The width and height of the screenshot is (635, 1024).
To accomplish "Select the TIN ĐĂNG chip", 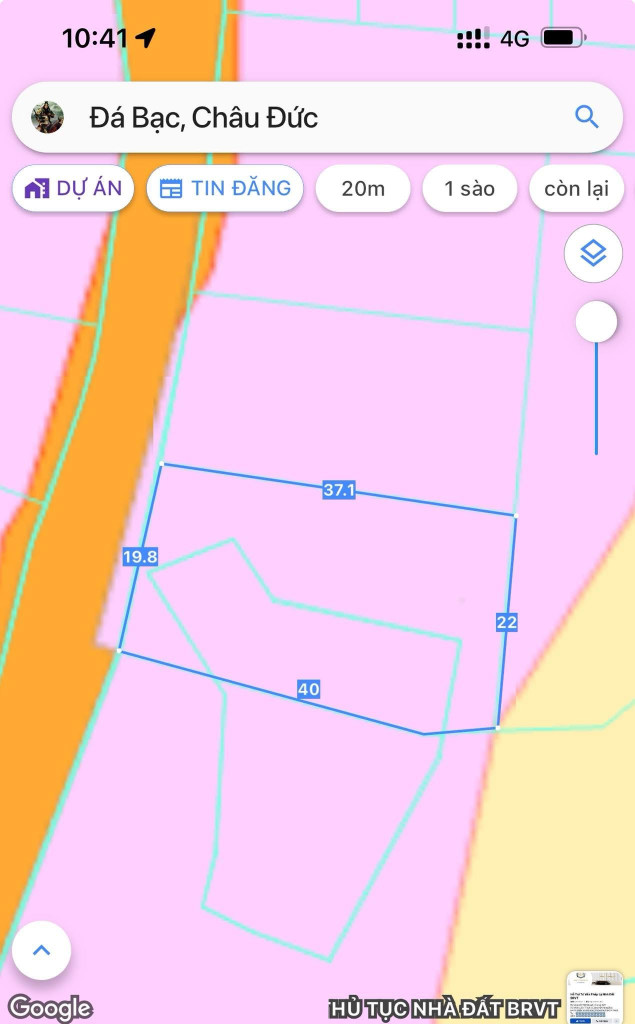I will tap(225, 188).
